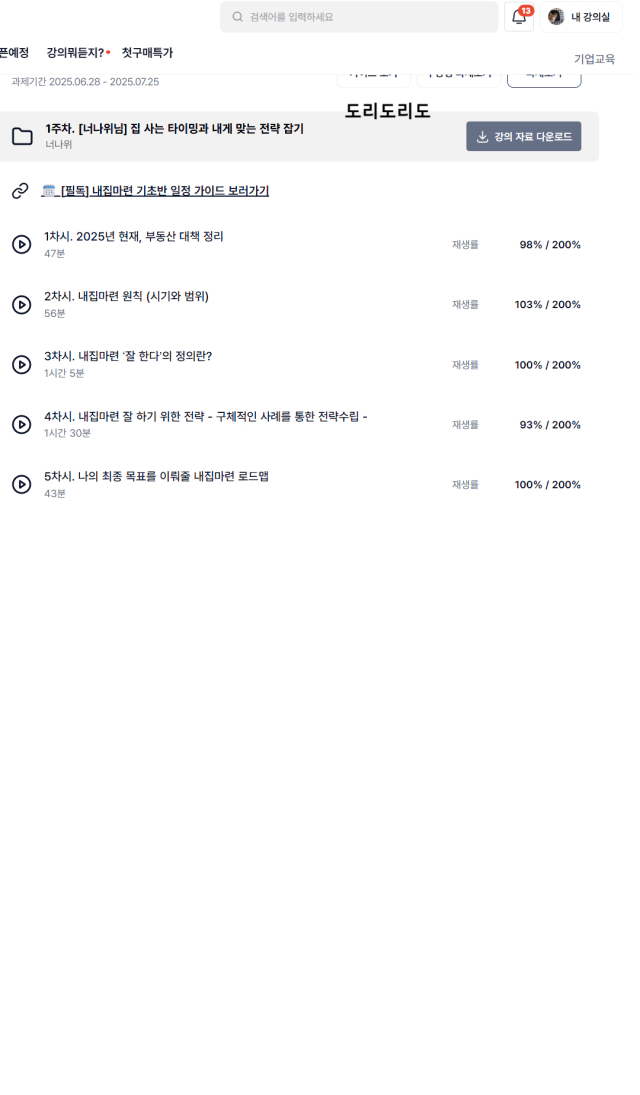Image resolution: width=640 pixels, height=1095 pixels.
Task: Open the 내집마련 기초반 일정 가이드 link
Action: 155,191
